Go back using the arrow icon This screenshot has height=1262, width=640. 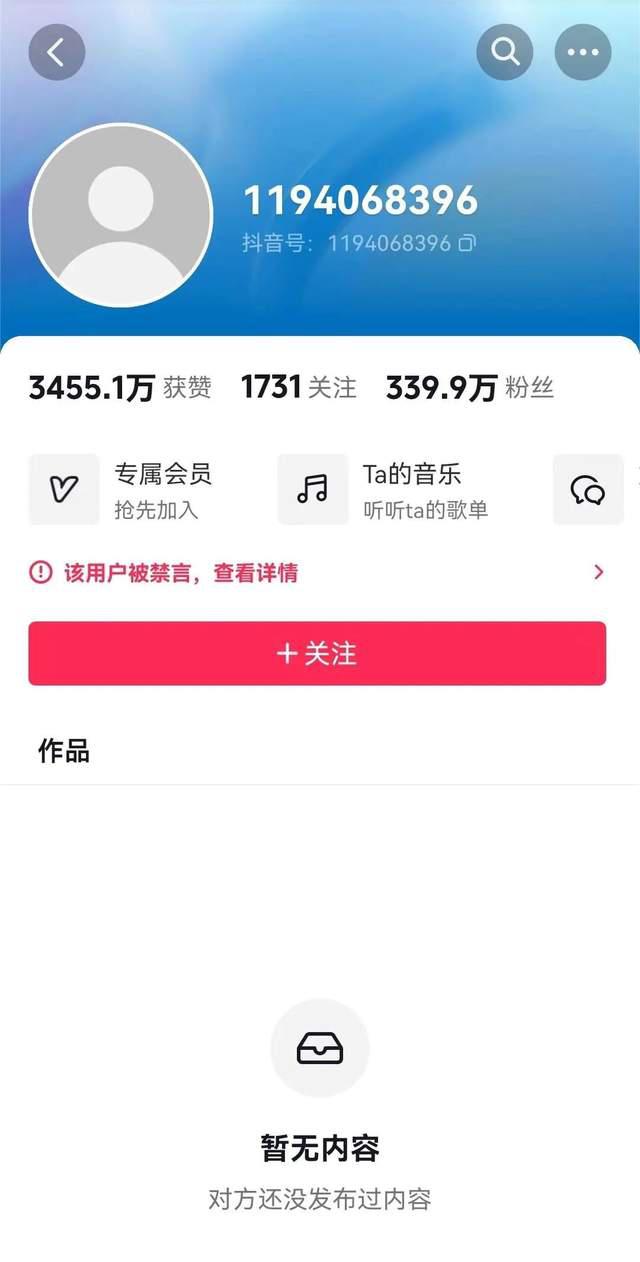(x=57, y=52)
